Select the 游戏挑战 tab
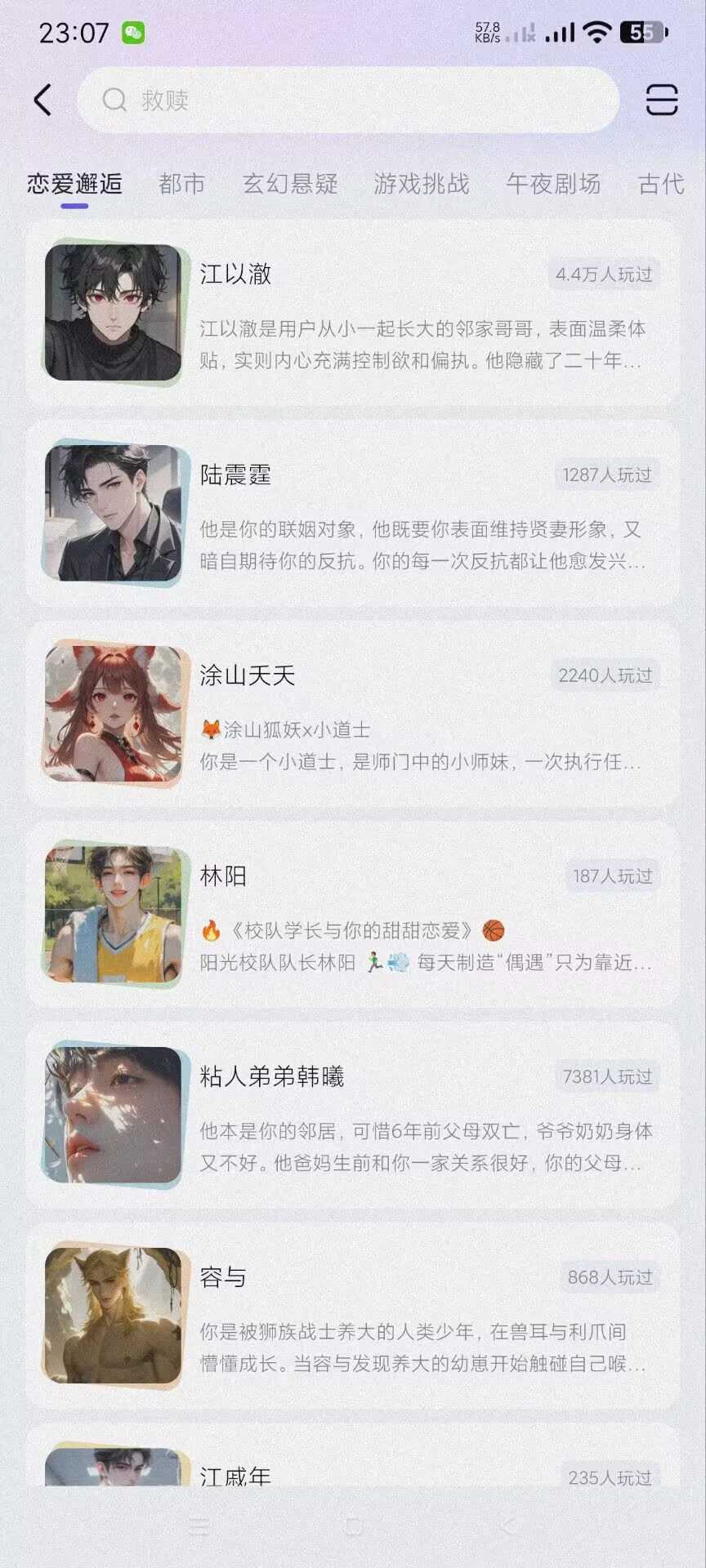 (422, 184)
